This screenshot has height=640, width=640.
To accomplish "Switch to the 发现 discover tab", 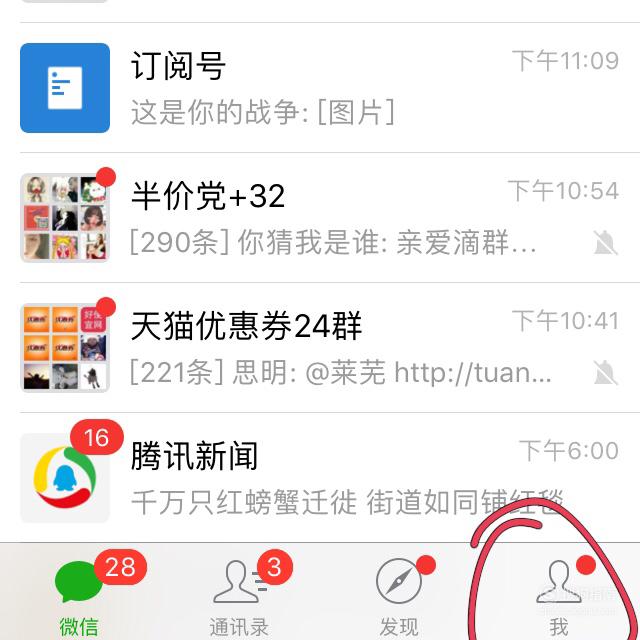I will pos(399,596).
